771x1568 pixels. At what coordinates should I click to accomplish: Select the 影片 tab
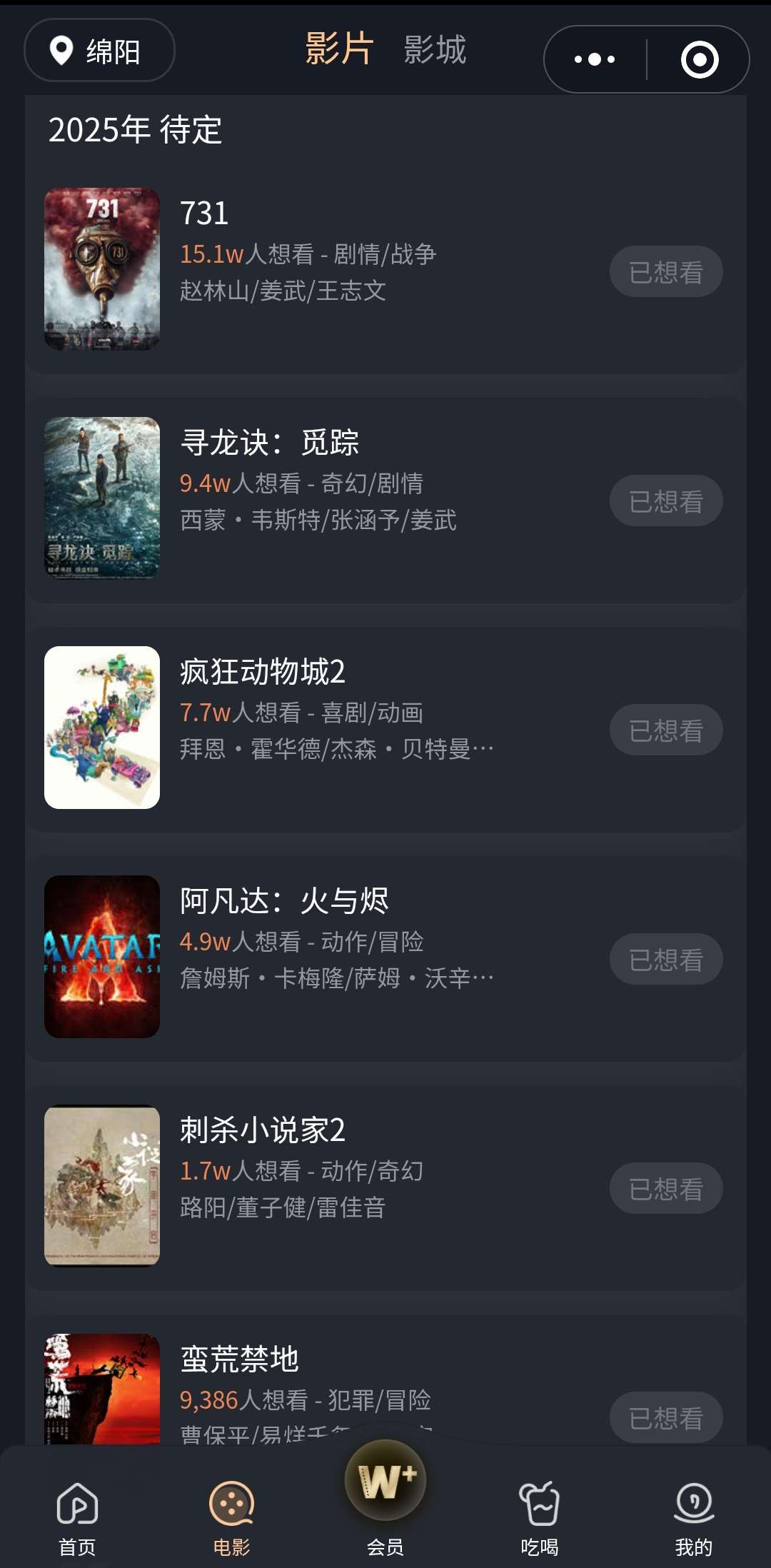[x=339, y=49]
